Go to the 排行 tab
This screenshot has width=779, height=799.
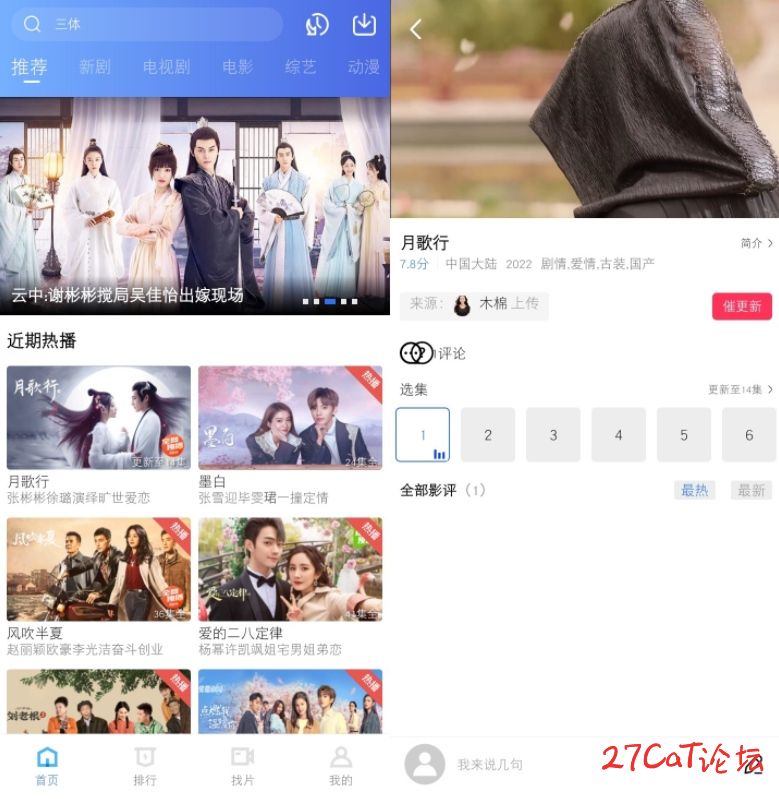[x=145, y=766]
